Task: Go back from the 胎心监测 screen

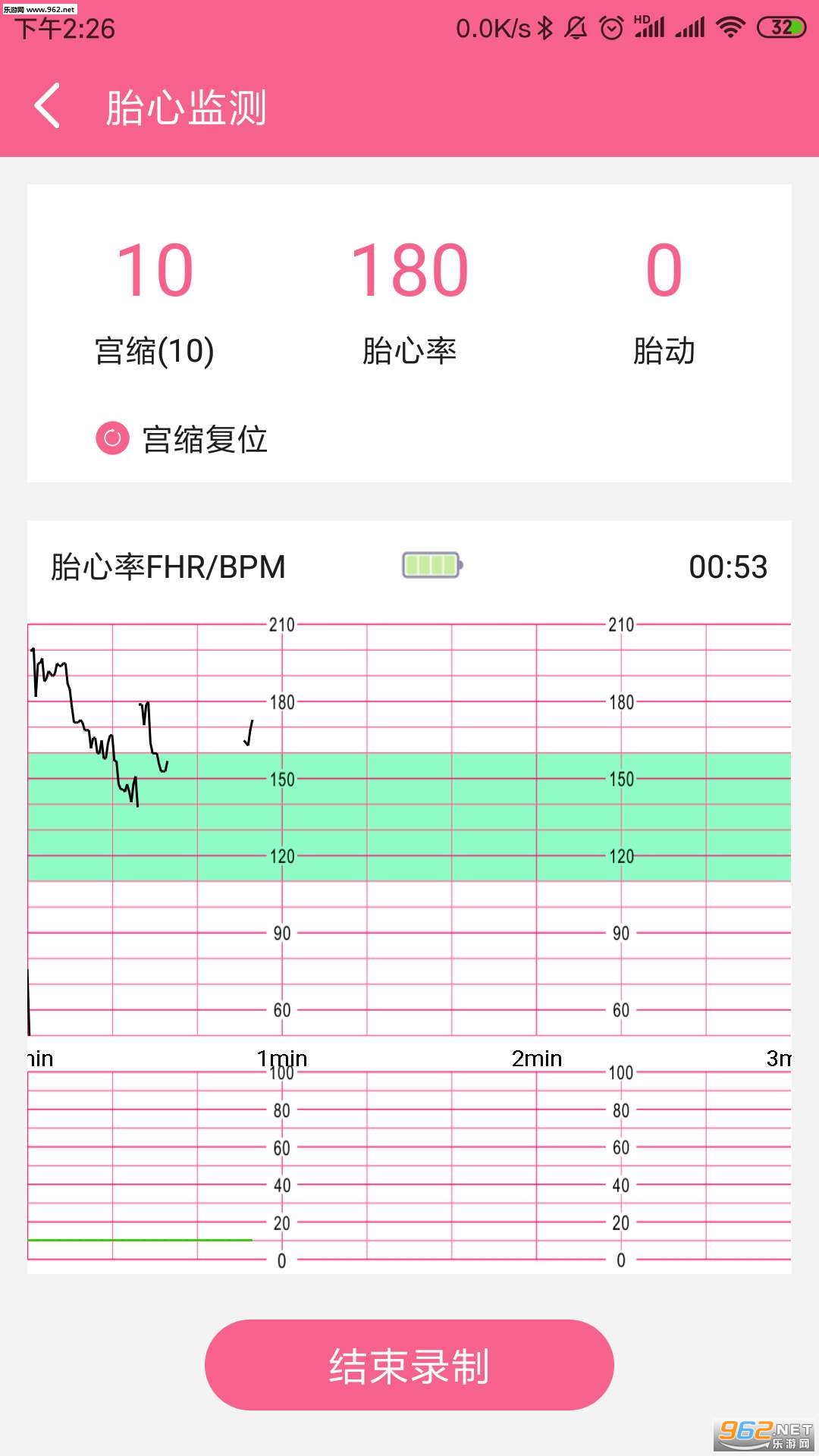Action: coord(48,106)
